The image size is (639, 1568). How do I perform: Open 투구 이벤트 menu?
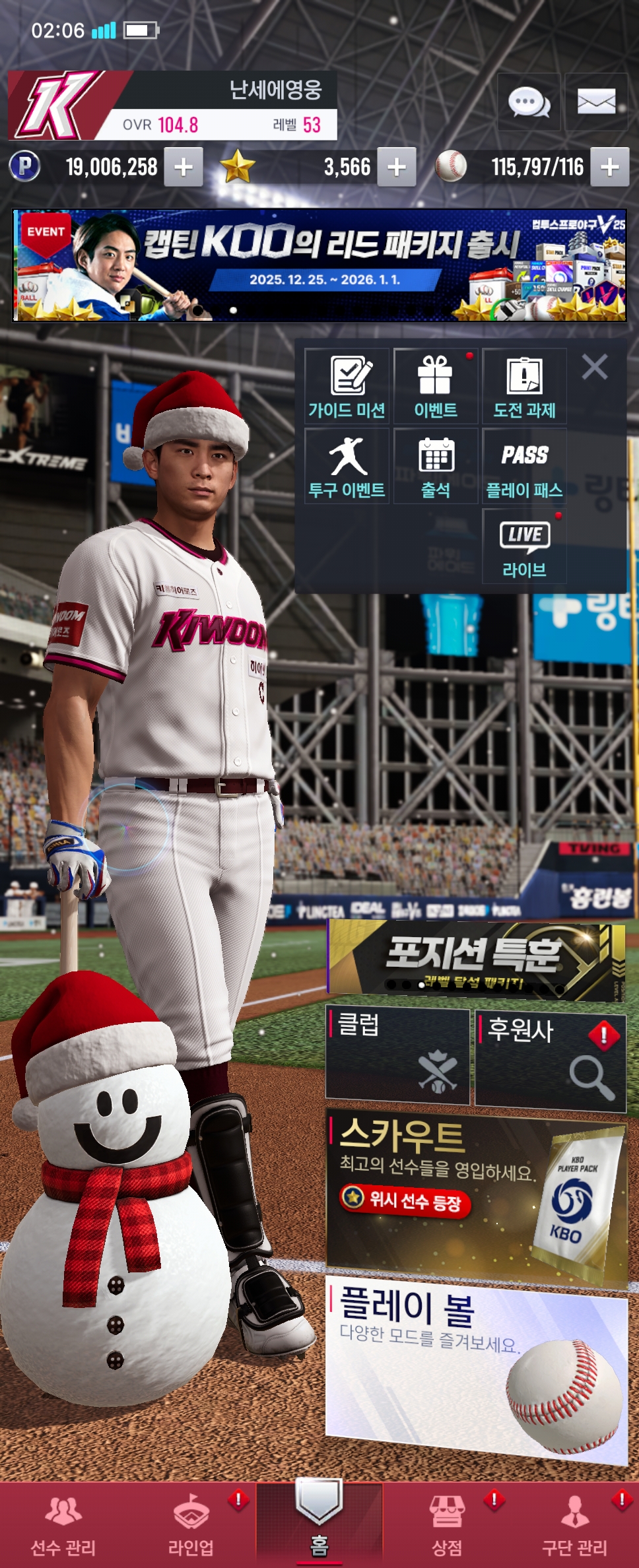click(347, 467)
